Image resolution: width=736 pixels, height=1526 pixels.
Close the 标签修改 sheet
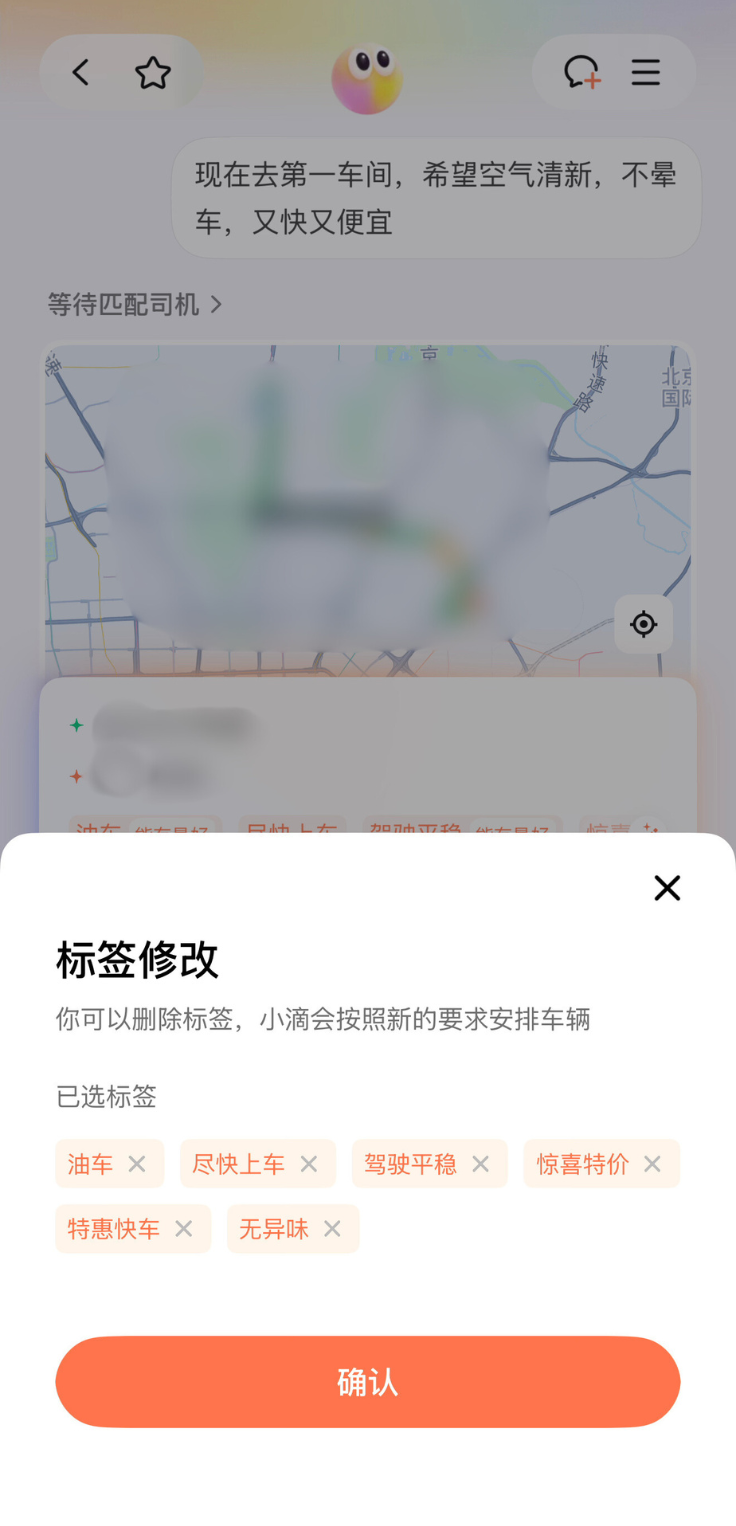(667, 888)
